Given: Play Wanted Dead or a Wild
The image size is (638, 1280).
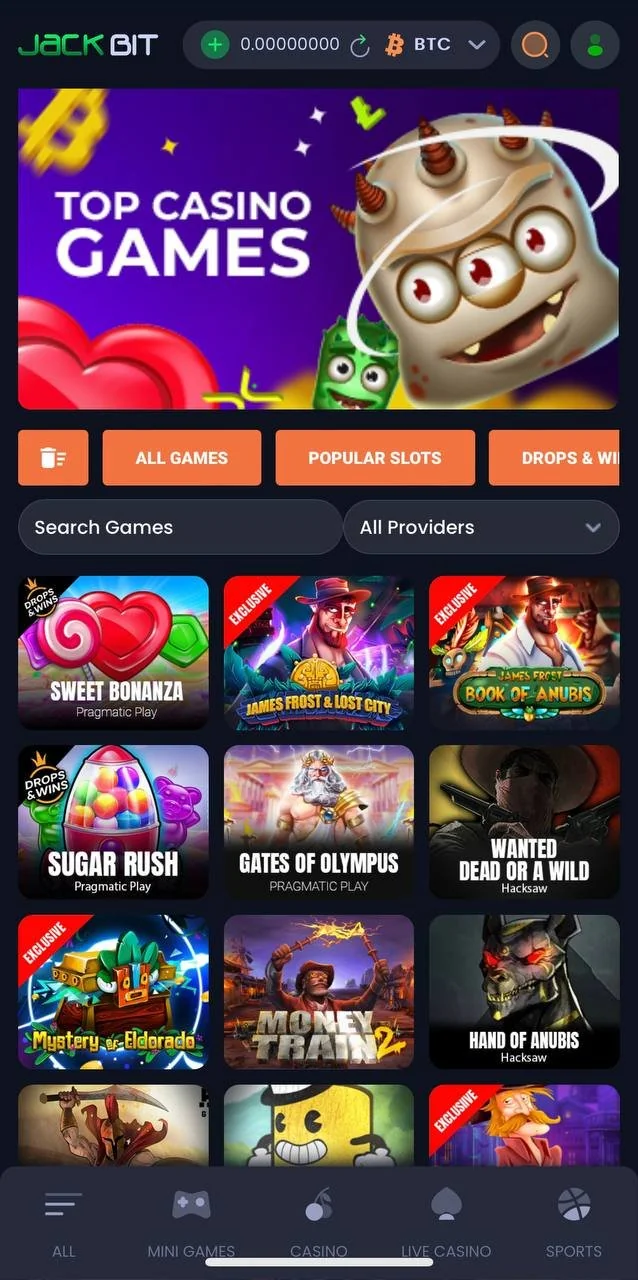Looking at the screenshot, I should pyautogui.click(x=524, y=822).
